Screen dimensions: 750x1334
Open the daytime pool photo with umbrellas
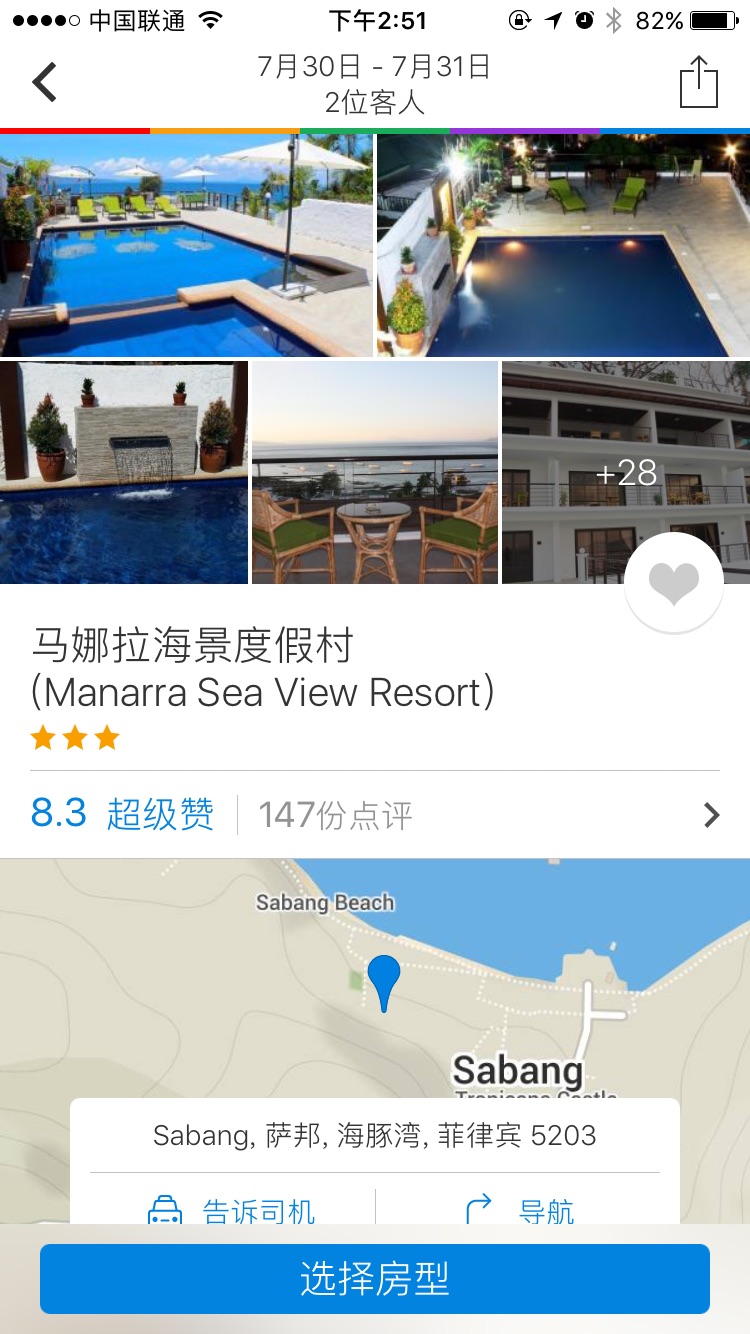[x=186, y=245]
